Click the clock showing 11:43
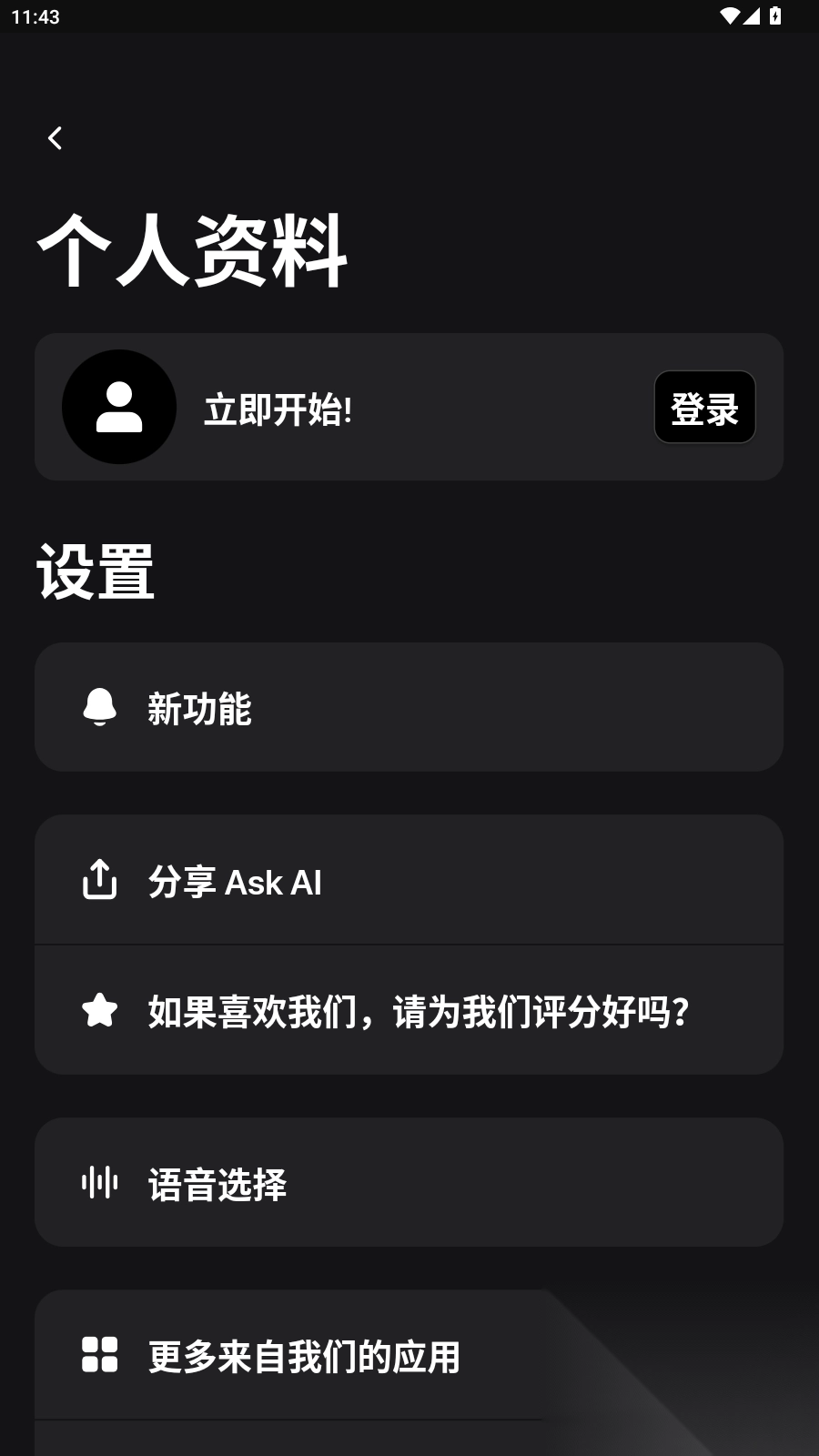819x1456 pixels. click(34, 15)
